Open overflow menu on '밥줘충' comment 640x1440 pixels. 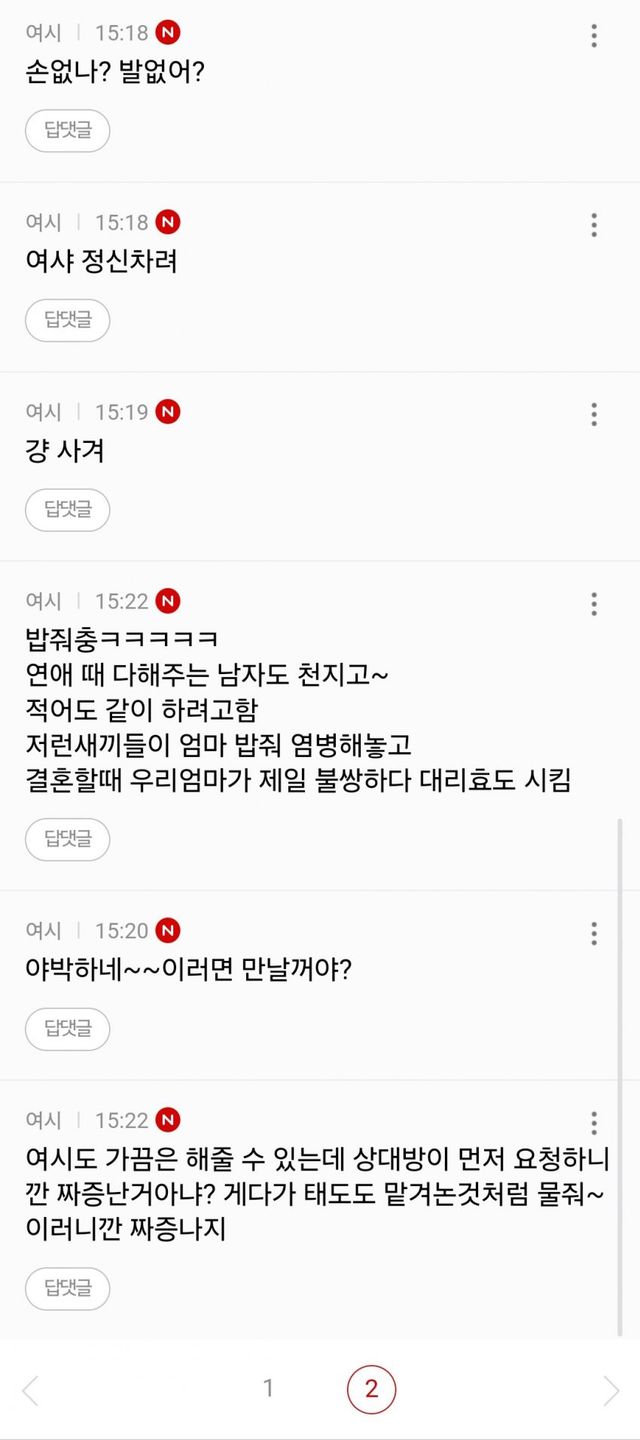point(594,604)
